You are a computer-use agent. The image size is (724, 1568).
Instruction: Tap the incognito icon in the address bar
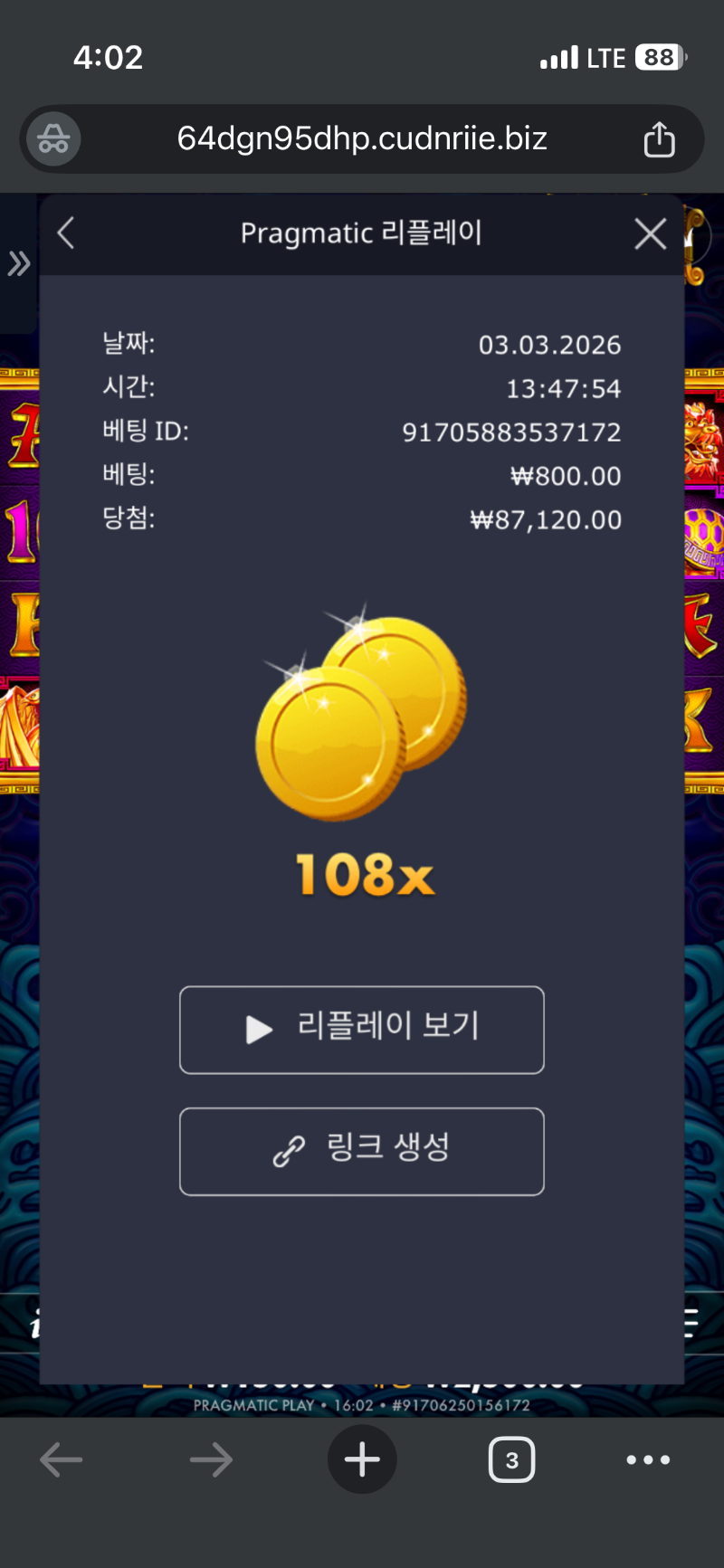click(53, 139)
